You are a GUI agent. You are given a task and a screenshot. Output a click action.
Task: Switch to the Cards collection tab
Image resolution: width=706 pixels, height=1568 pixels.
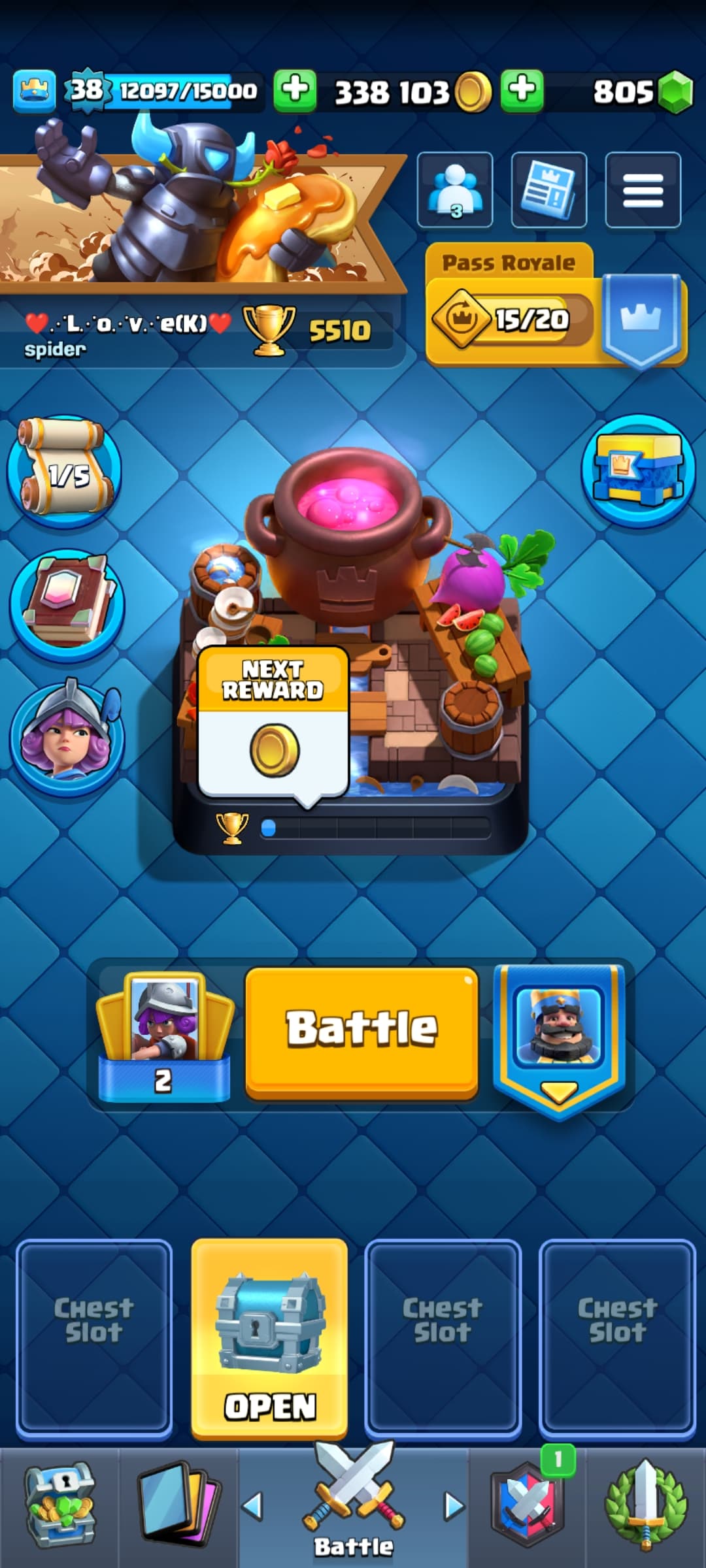click(178, 1506)
